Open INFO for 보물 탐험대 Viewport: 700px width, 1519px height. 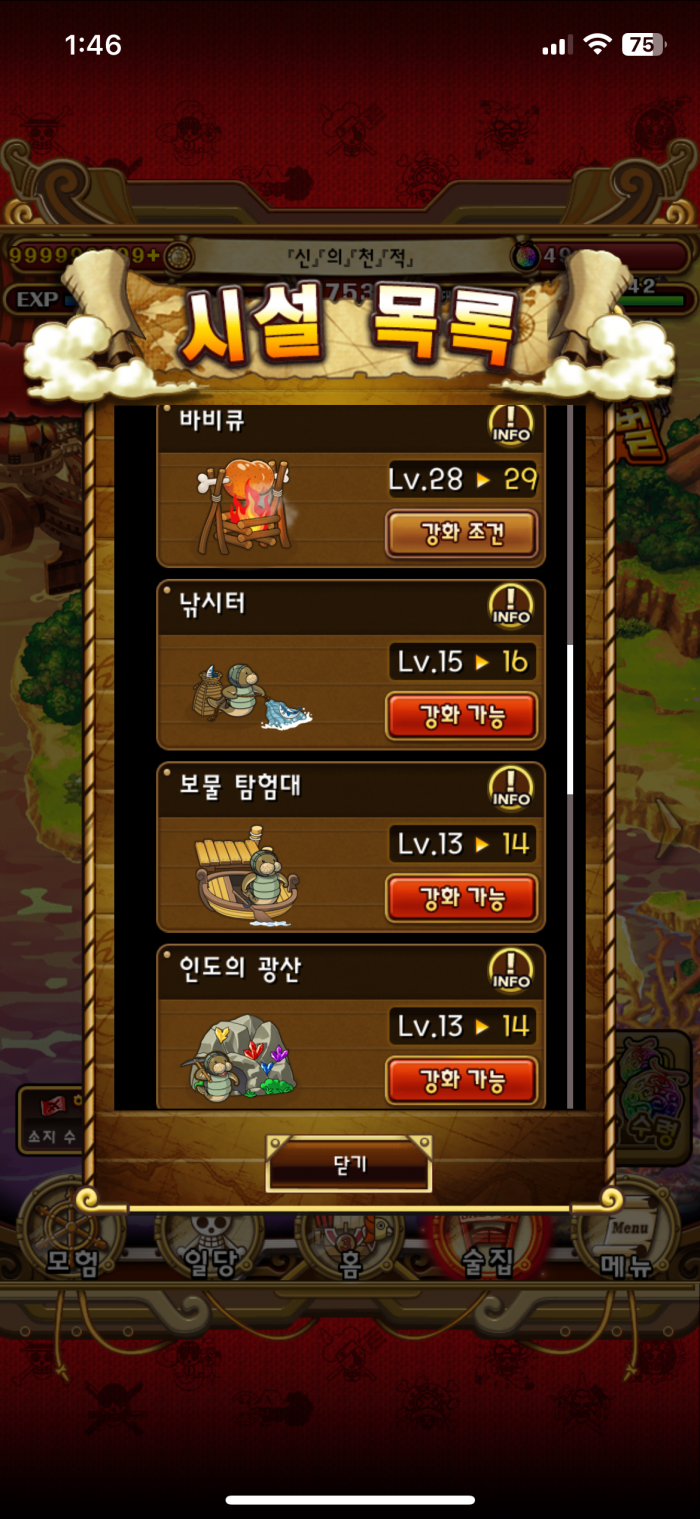pyautogui.click(x=511, y=789)
